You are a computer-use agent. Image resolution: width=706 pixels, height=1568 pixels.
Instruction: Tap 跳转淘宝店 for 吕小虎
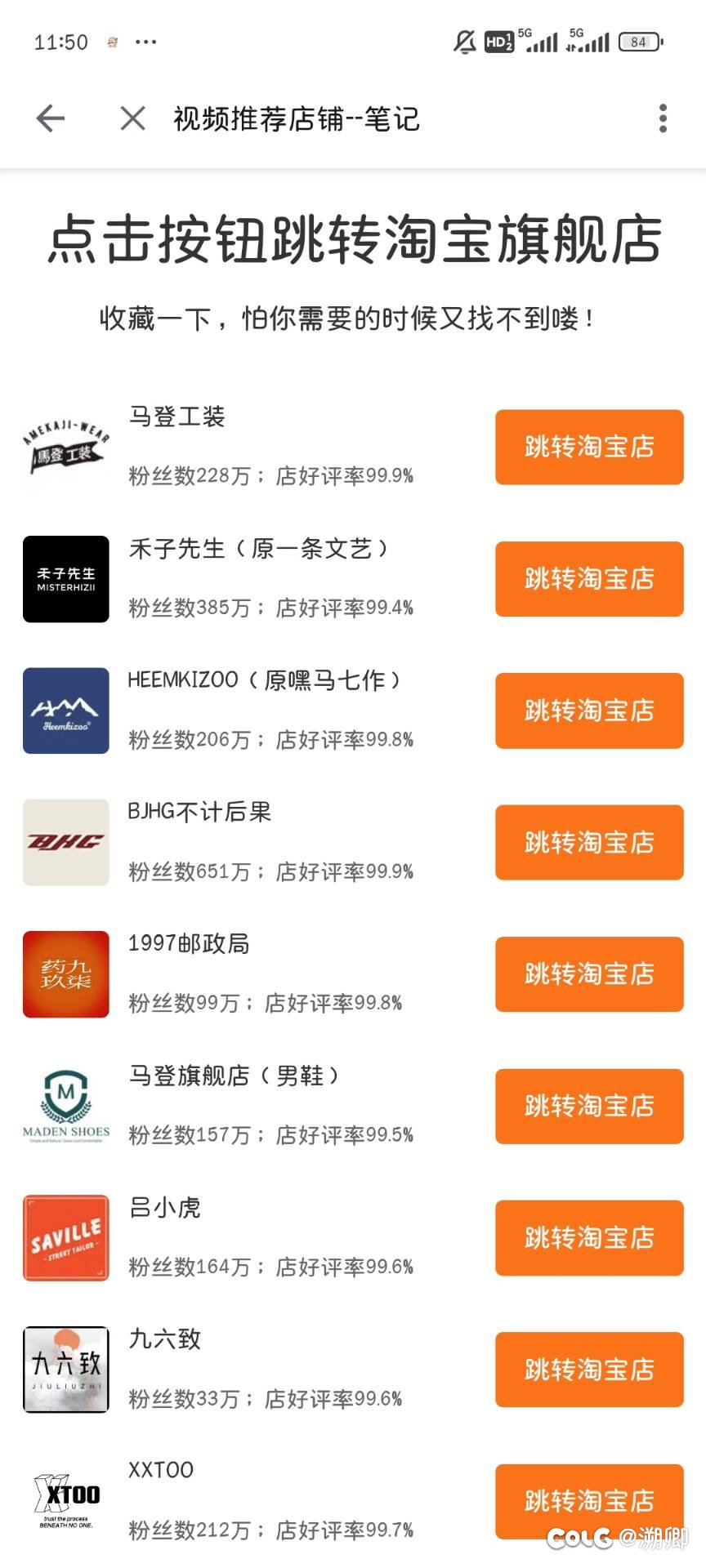(589, 1238)
